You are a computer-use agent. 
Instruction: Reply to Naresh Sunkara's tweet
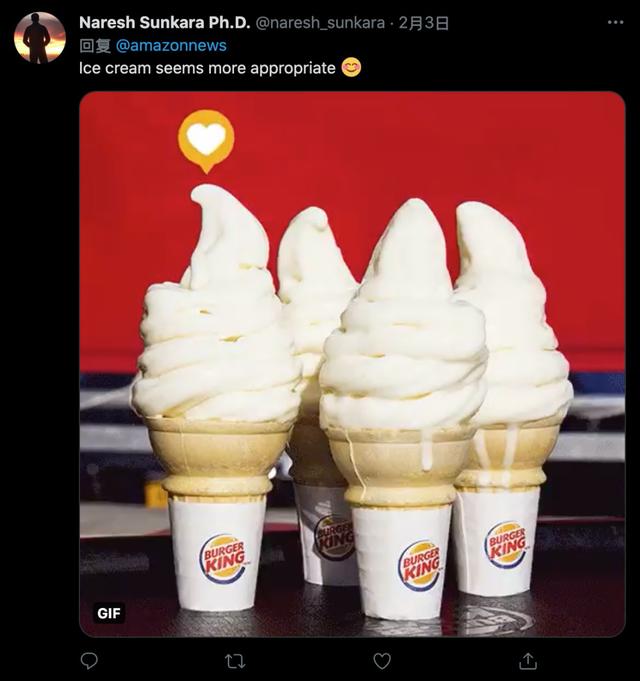pos(89,661)
